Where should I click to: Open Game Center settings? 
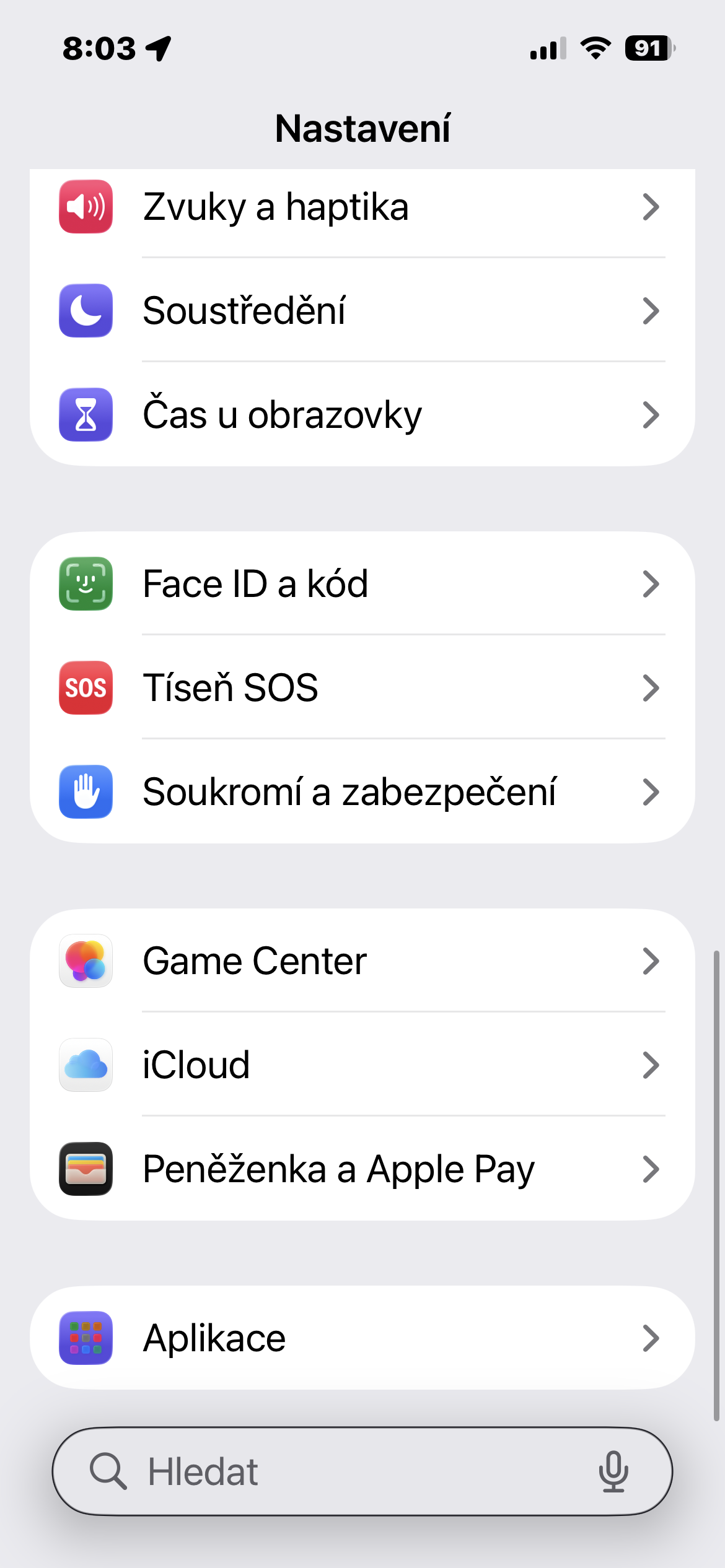click(362, 961)
